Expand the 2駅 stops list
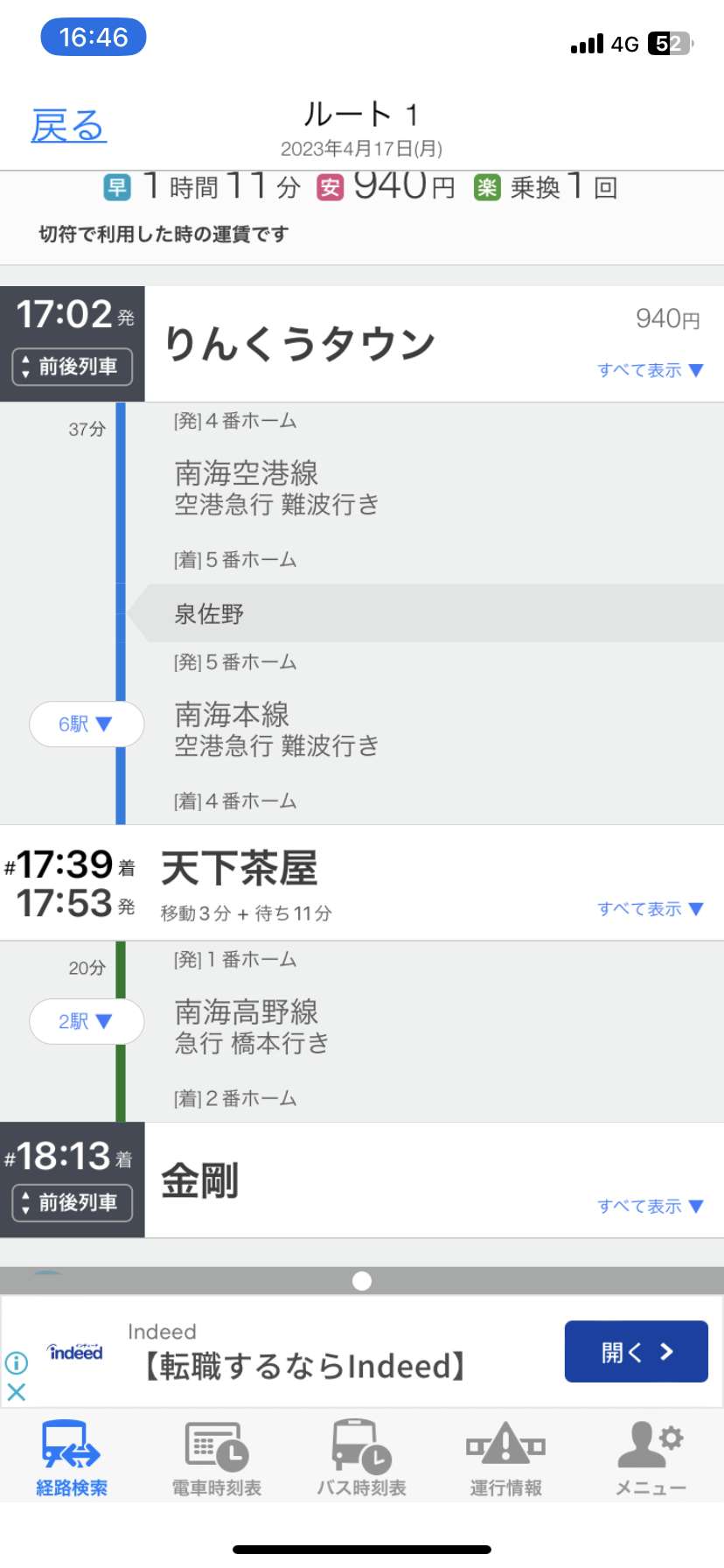 (86, 1021)
